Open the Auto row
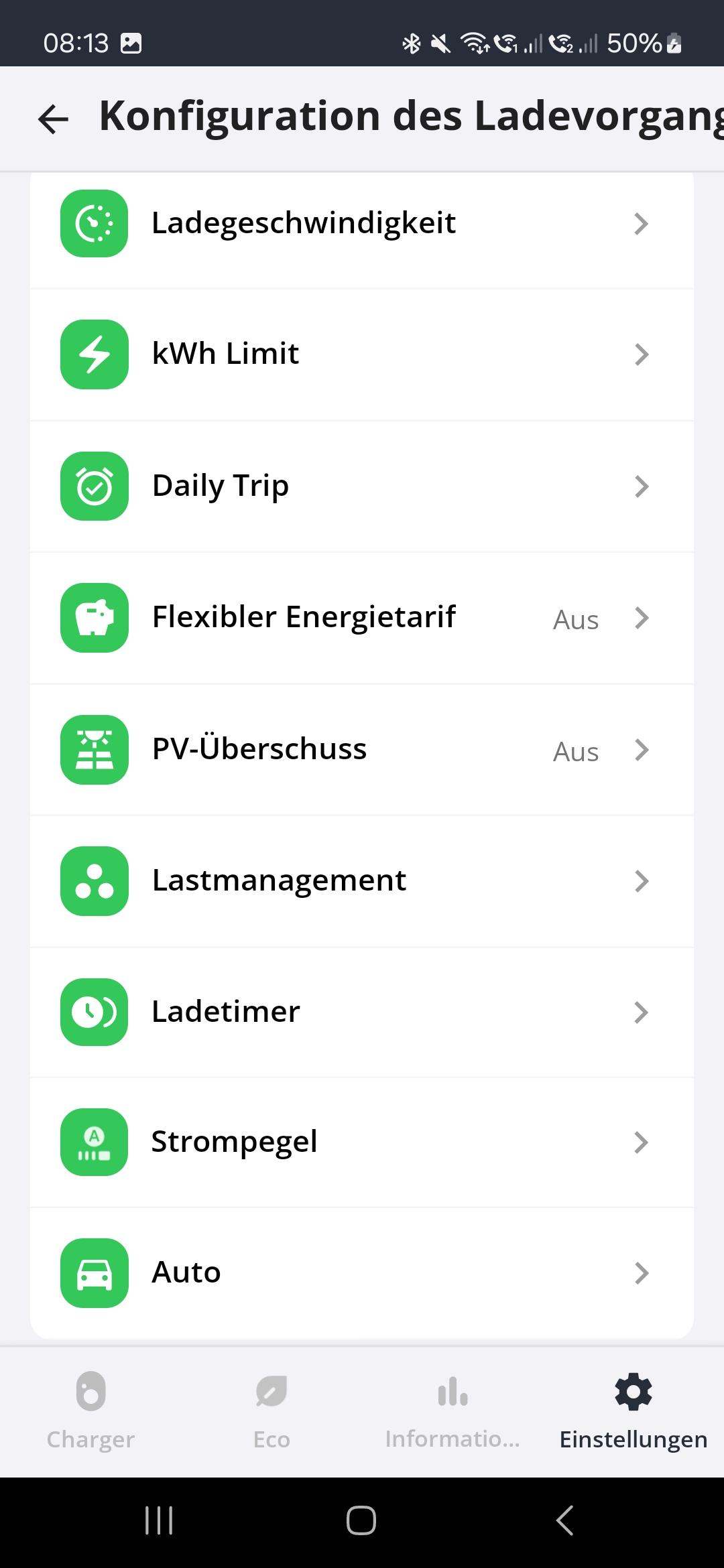Viewport: 724px width, 1568px height. tap(362, 1272)
